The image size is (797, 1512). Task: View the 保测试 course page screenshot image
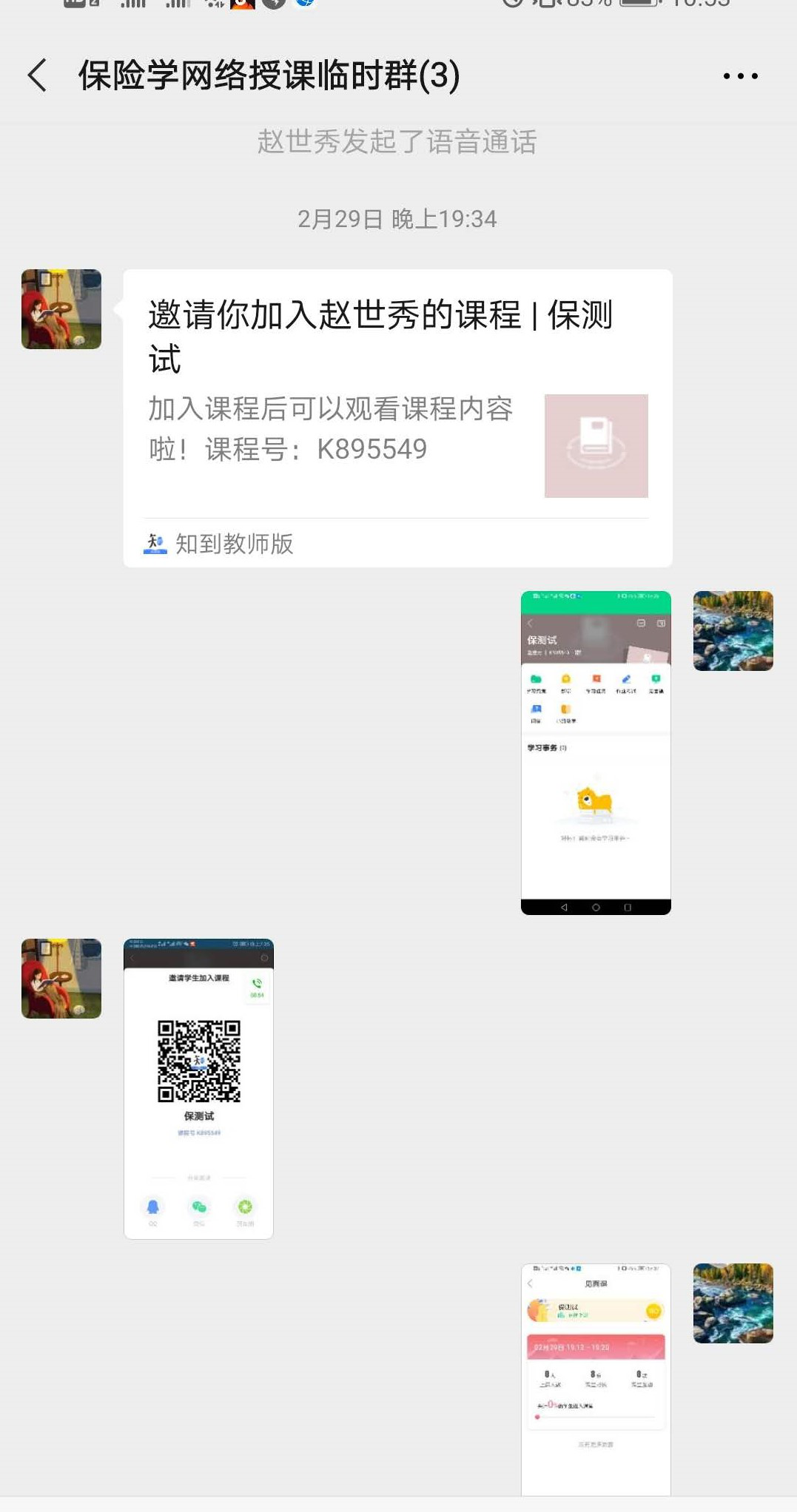tap(596, 752)
